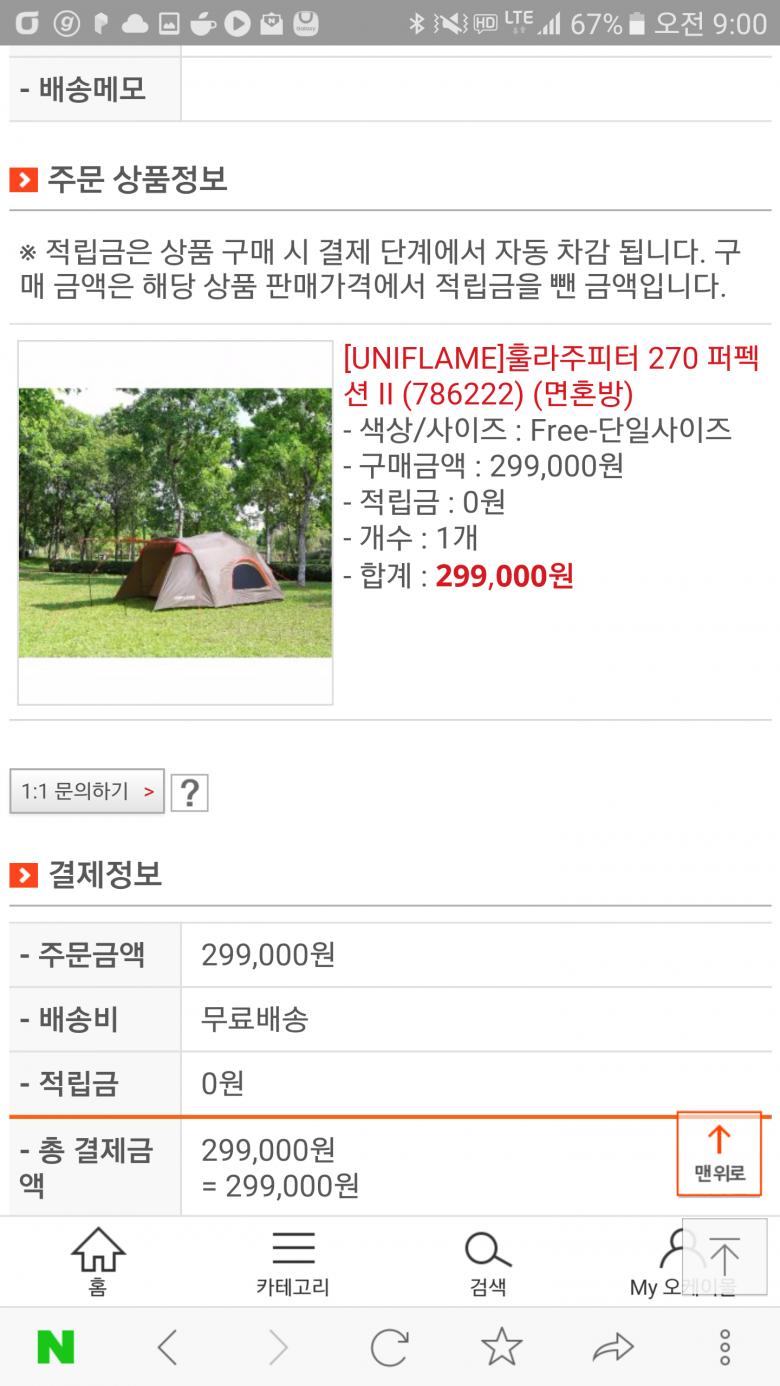780x1386 pixels.
Task: Bookmark this page with the star
Action: (501, 1347)
